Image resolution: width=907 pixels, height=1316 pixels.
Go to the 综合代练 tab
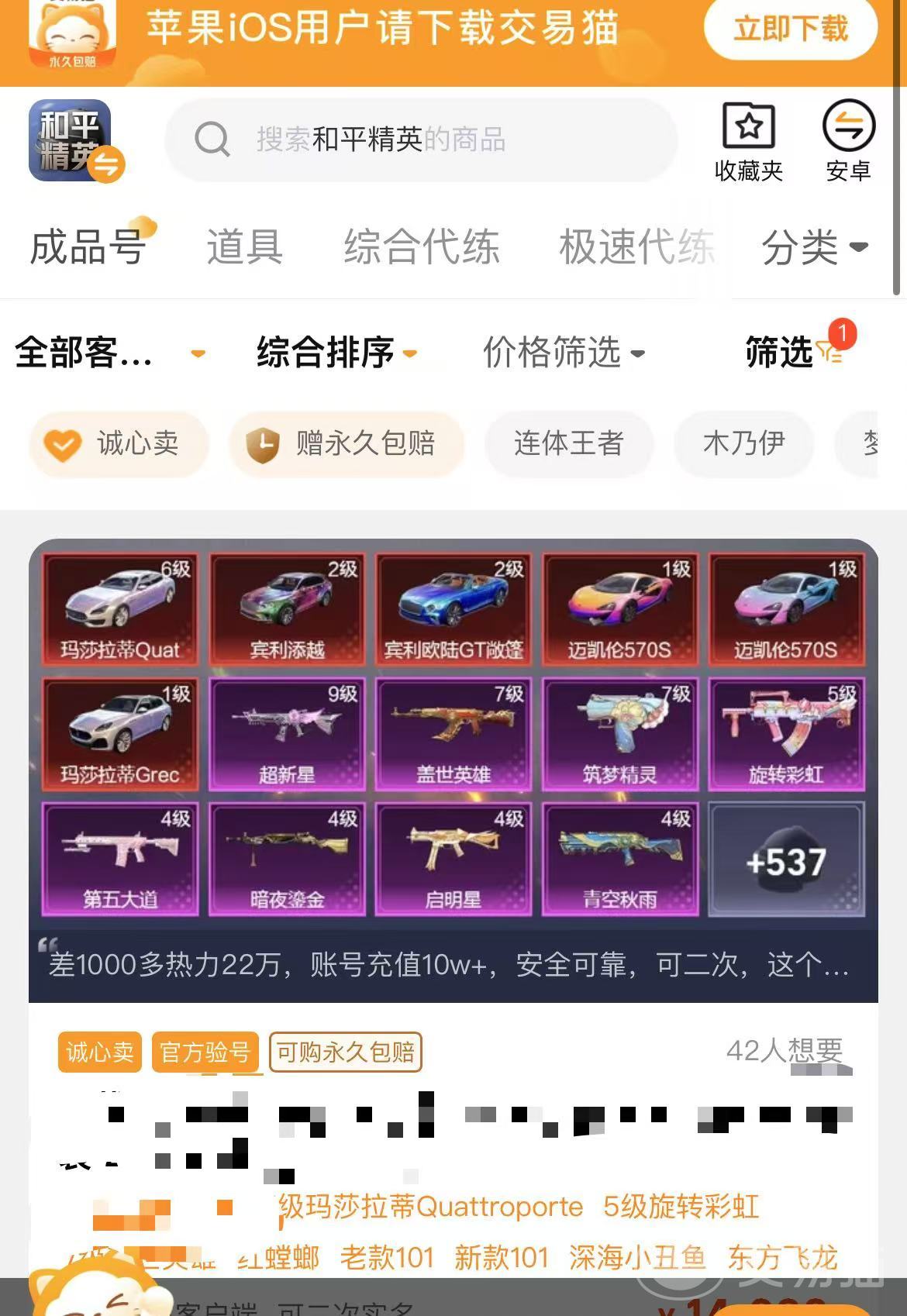tap(421, 247)
